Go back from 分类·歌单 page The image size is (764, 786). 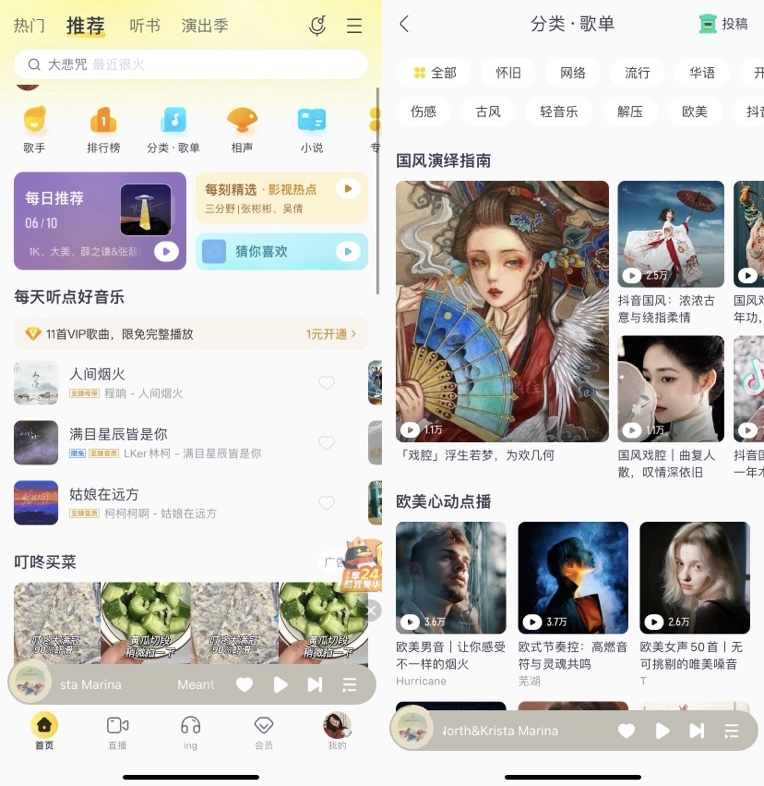pos(404,24)
